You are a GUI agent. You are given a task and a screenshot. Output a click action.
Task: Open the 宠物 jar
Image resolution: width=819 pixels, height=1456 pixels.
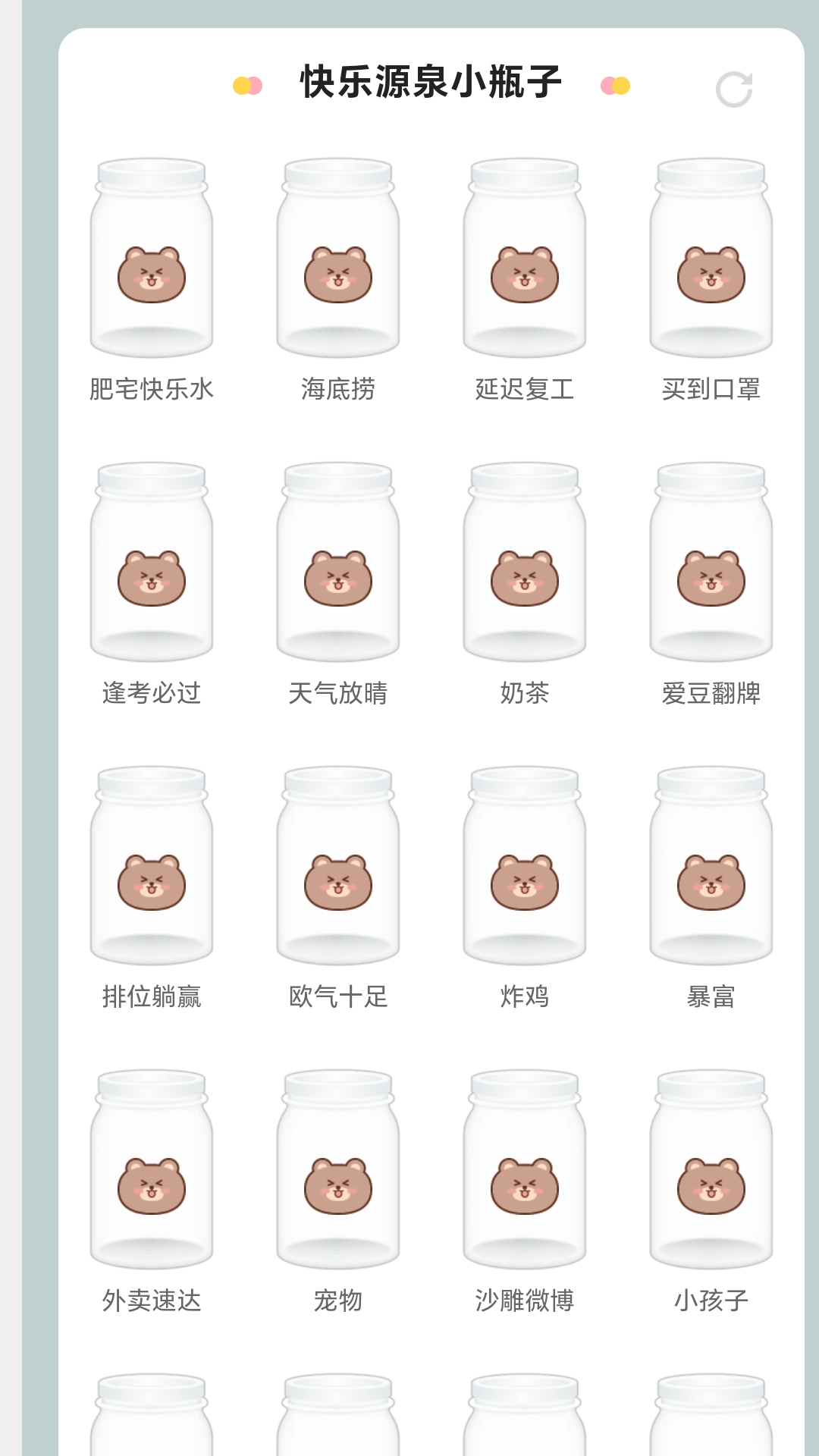pyautogui.click(x=338, y=1170)
